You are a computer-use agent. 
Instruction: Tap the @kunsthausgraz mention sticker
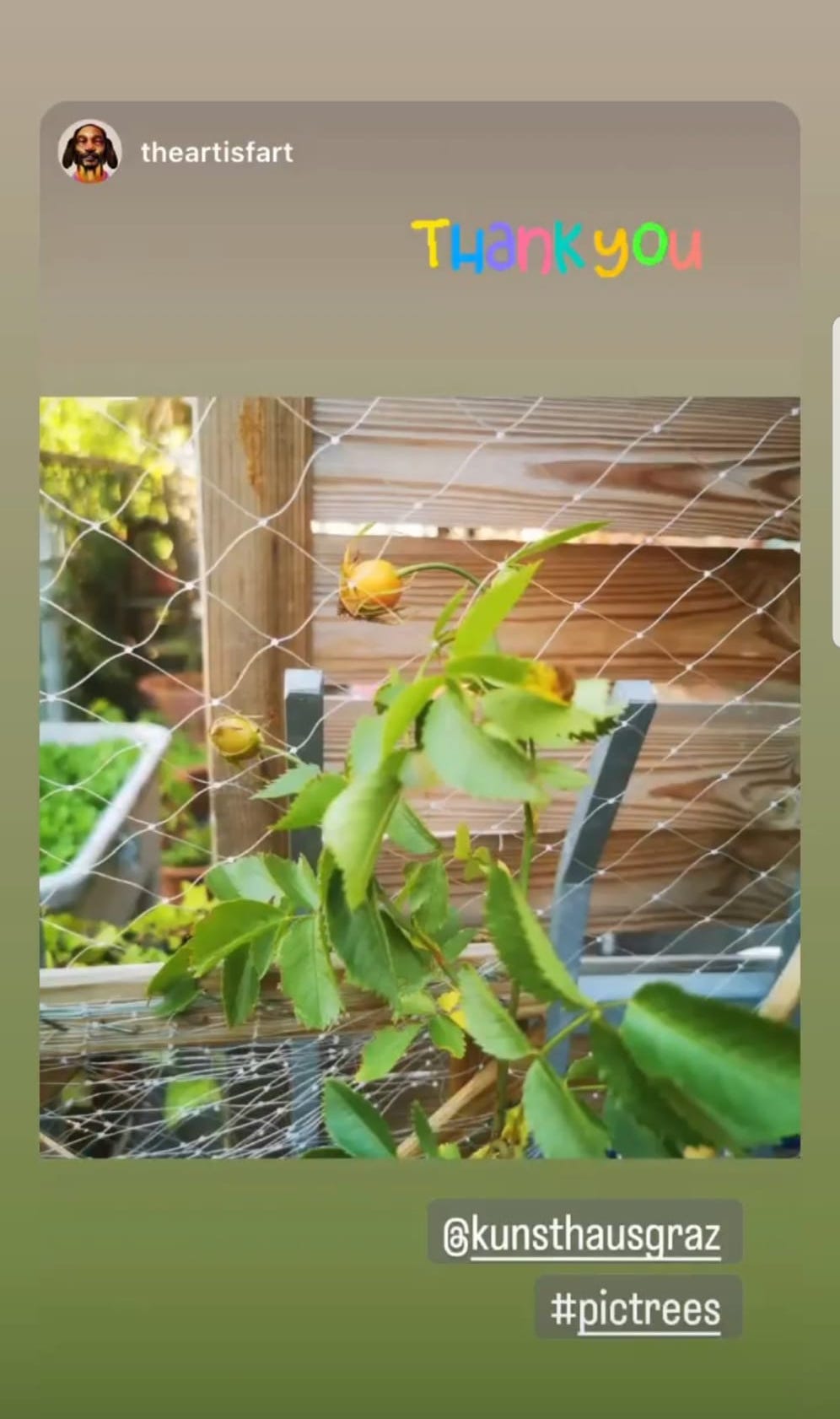point(584,1233)
